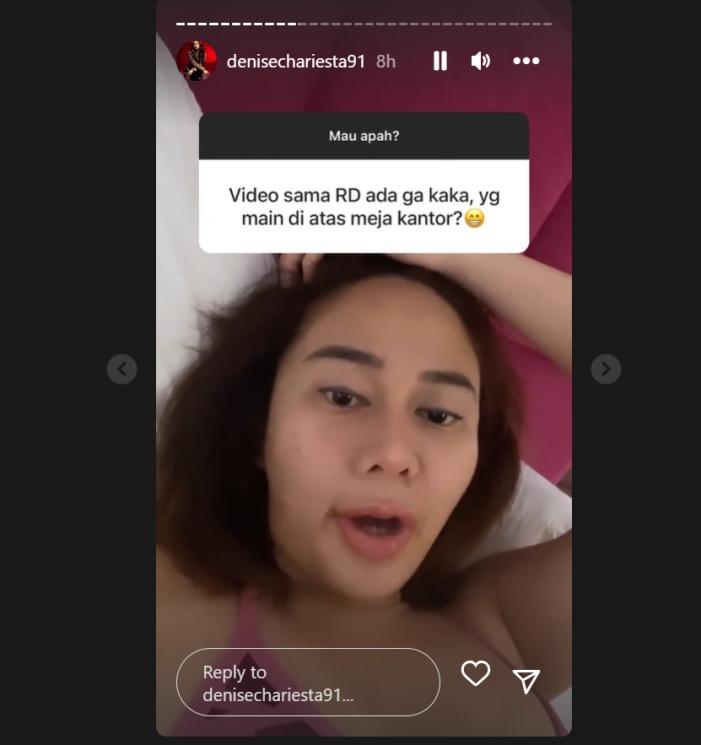Image resolution: width=701 pixels, height=745 pixels.
Task: Skip to the next story
Action: (x=605, y=369)
